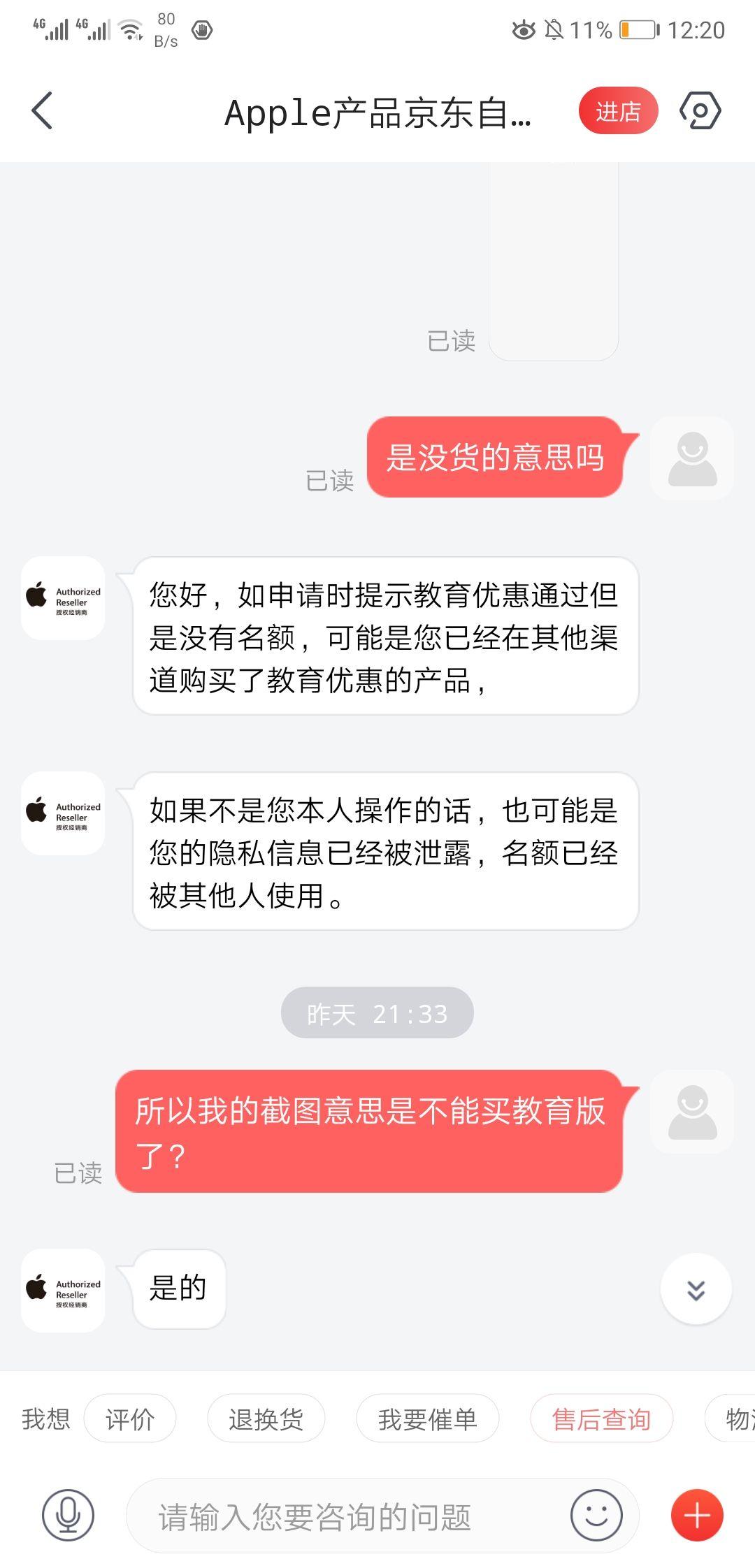Select the 退换货 quick reply chip

point(266,1418)
